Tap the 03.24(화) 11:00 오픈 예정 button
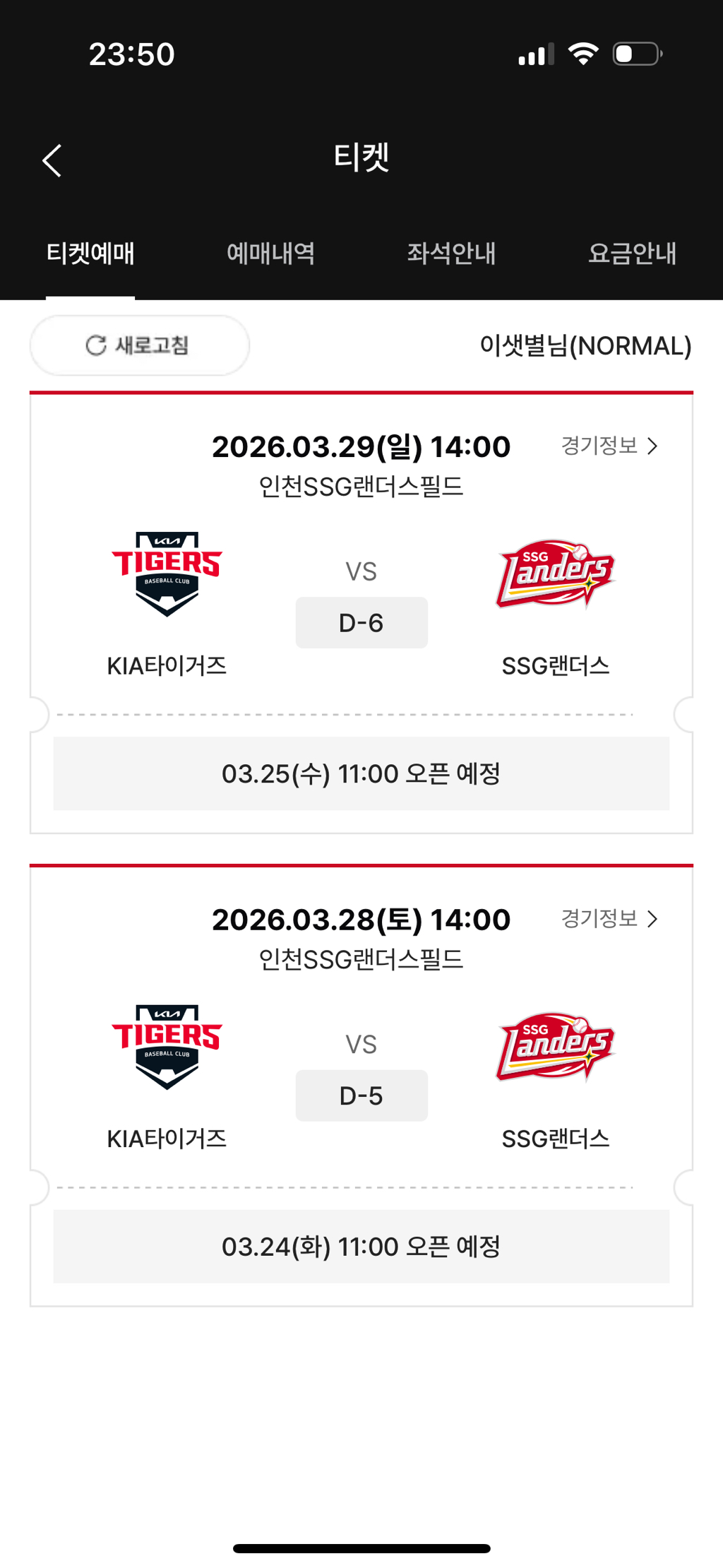The width and height of the screenshot is (723, 1568). 361,1247
